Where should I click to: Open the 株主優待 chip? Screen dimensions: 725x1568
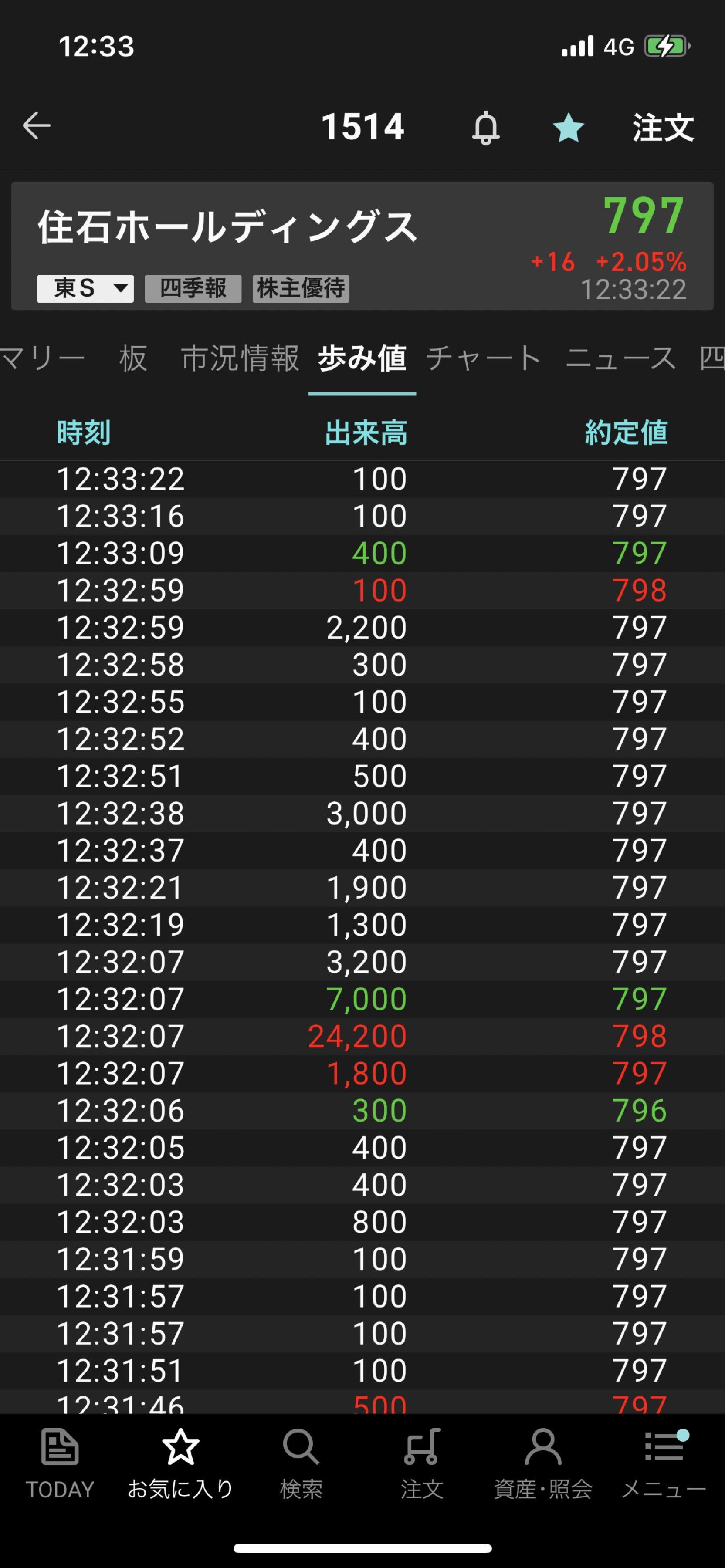[301, 288]
